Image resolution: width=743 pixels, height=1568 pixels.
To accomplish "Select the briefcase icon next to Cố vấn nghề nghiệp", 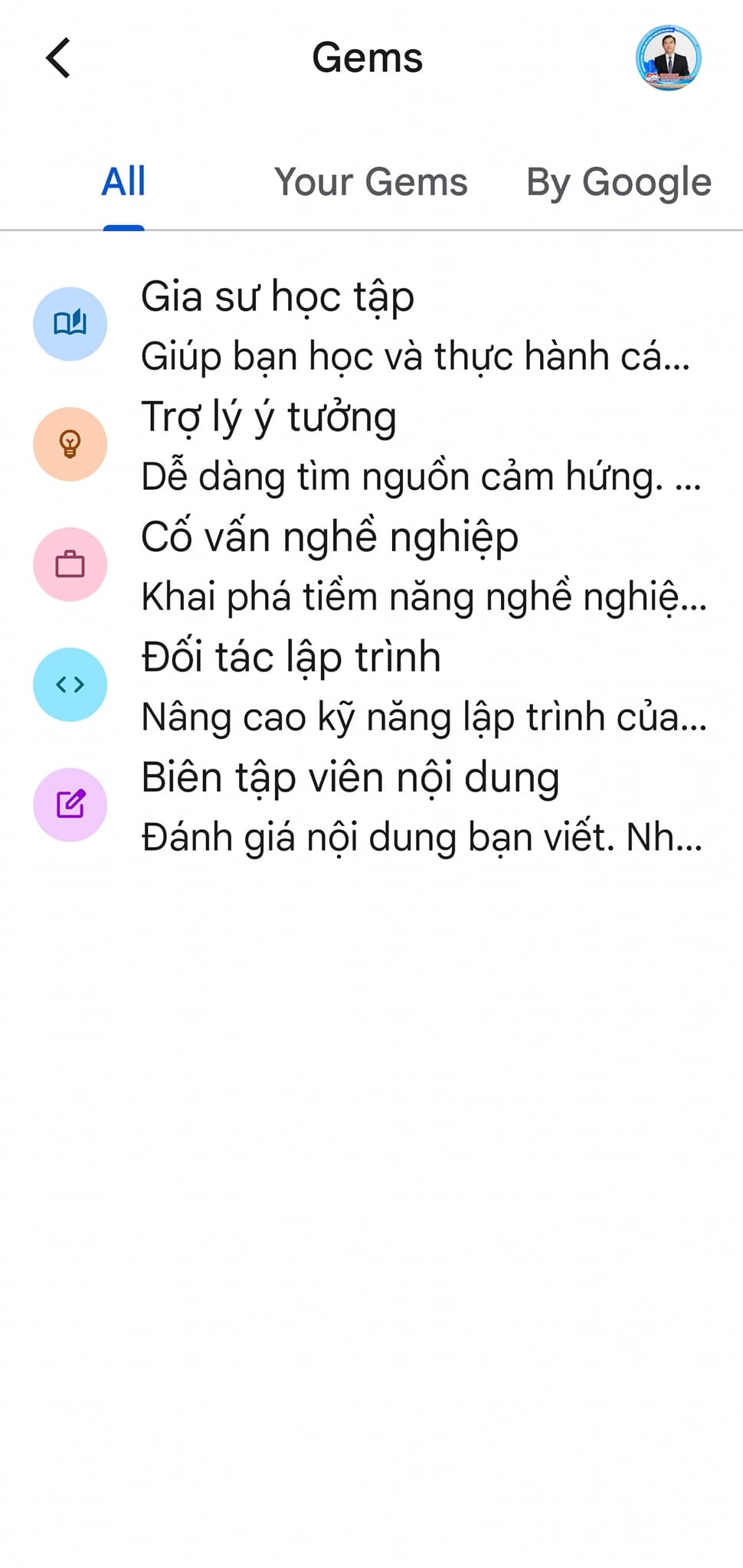I will pos(70,564).
